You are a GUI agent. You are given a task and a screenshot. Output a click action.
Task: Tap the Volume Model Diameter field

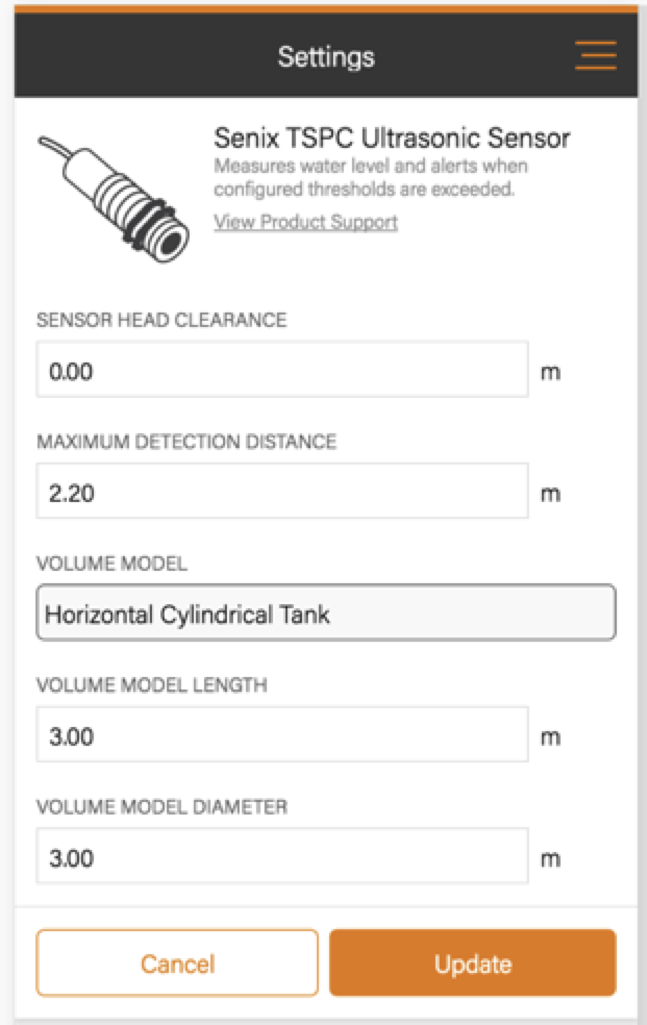[x=282, y=857]
